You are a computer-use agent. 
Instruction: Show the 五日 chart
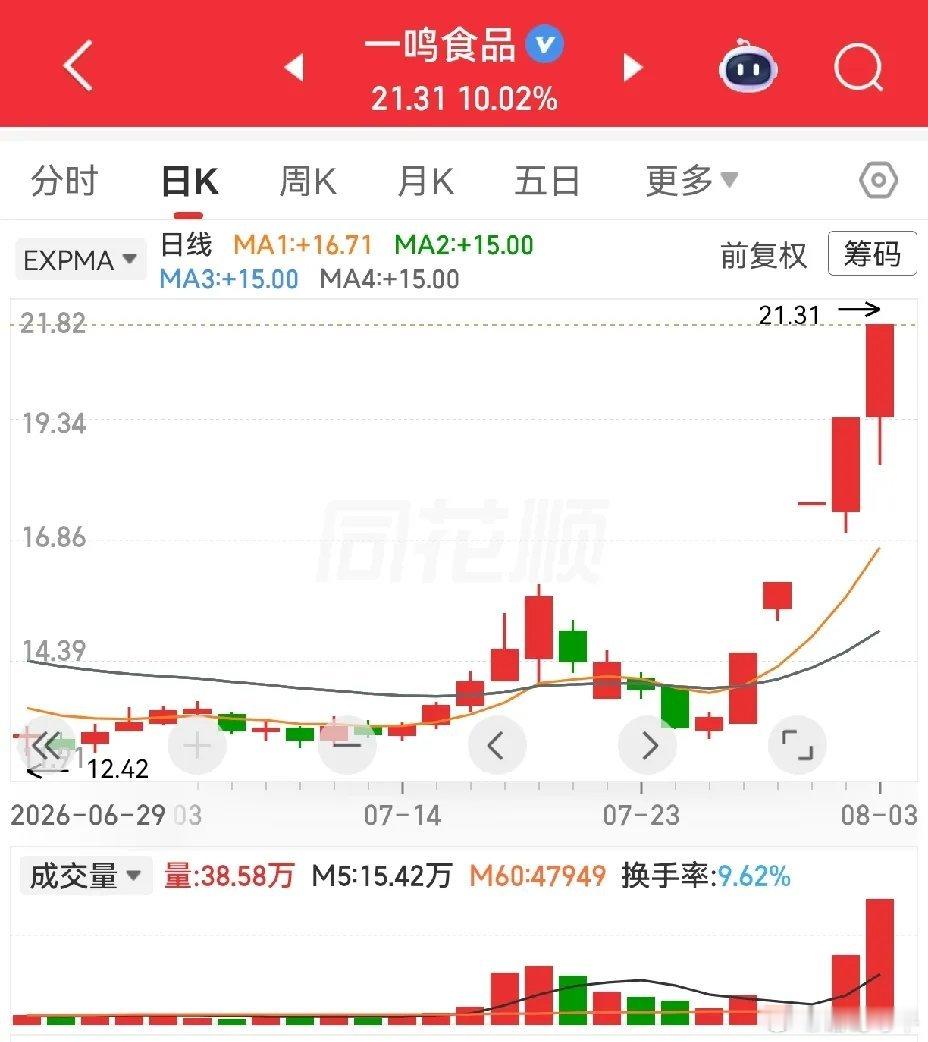point(547,181)
